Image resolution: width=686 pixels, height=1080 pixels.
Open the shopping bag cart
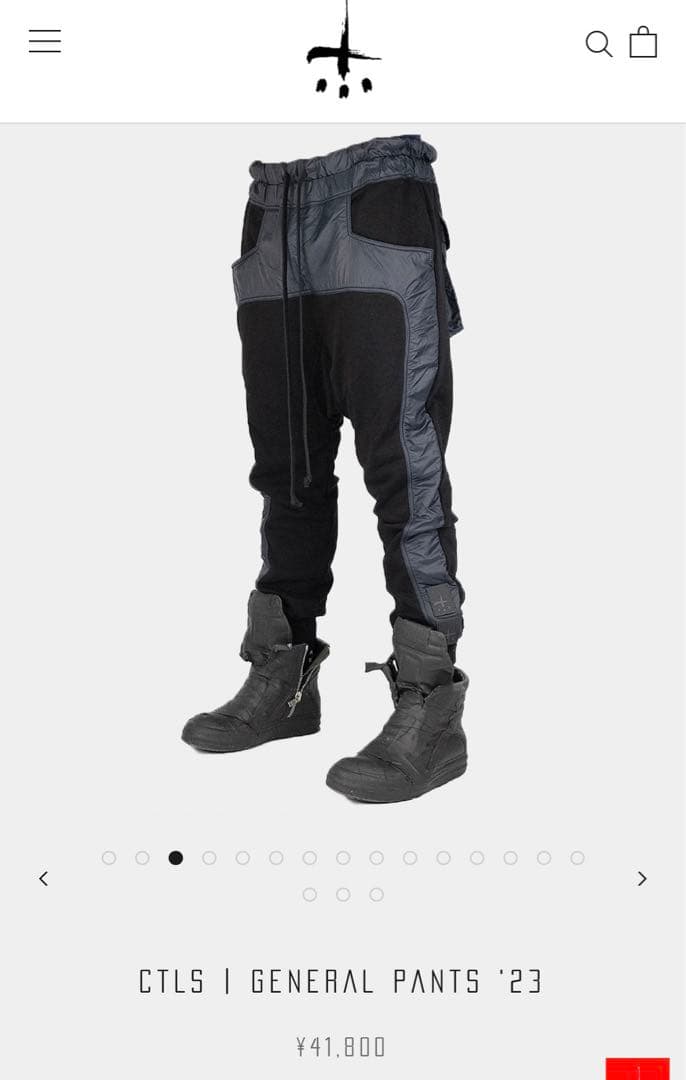click(643, 43)
